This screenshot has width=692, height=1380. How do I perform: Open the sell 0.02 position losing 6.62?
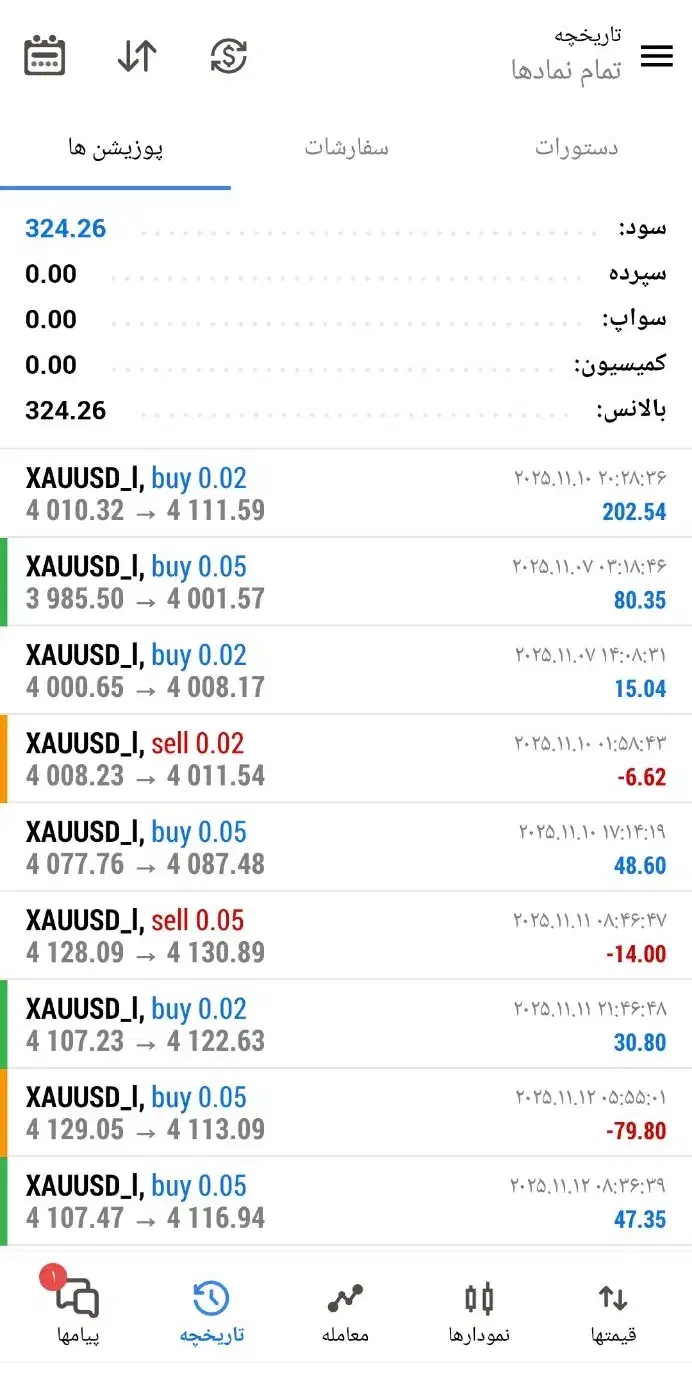[x=346, y=759]
